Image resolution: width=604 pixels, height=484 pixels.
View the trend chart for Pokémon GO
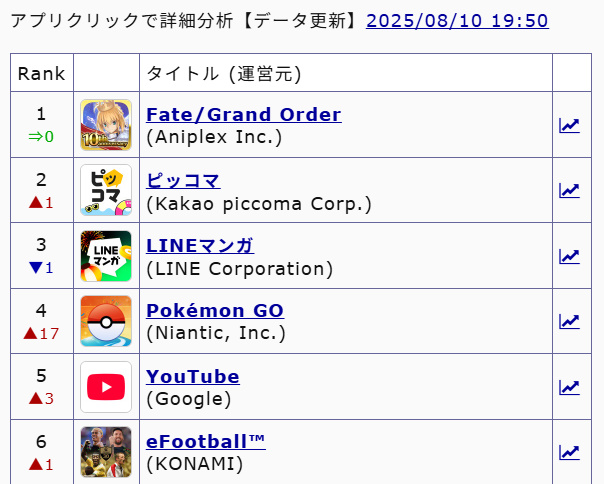[569, 321]
